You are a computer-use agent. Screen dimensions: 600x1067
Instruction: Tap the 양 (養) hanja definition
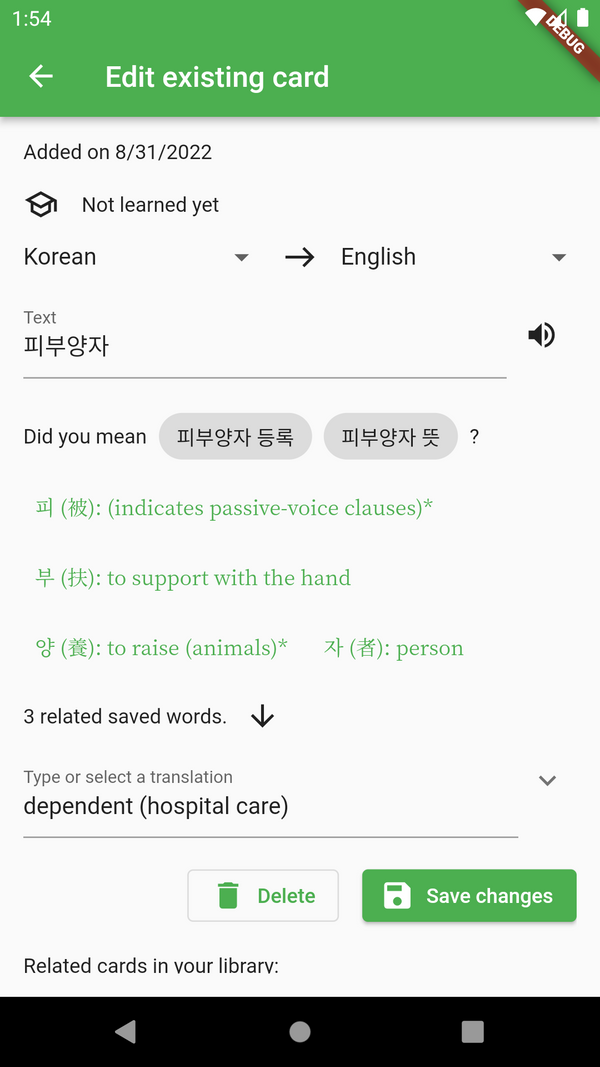point(161,648)
